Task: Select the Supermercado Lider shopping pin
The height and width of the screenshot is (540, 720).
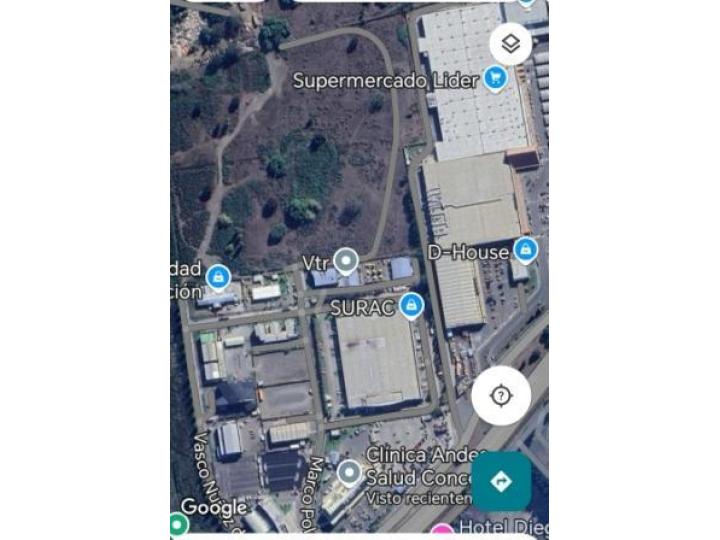Action: pyautogui.click(x=494, y=78)
